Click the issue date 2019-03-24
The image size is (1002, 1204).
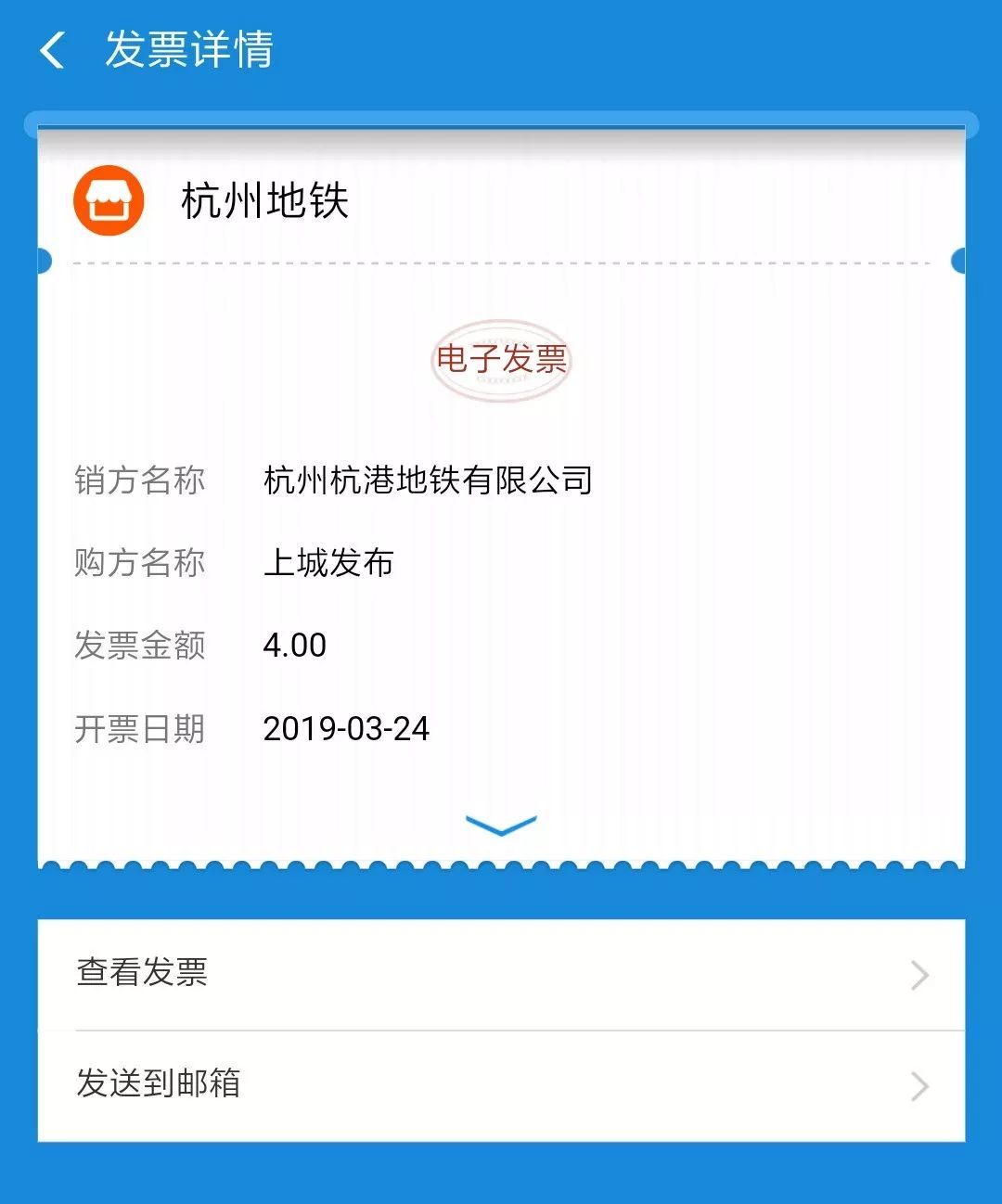tap(347, 729)
